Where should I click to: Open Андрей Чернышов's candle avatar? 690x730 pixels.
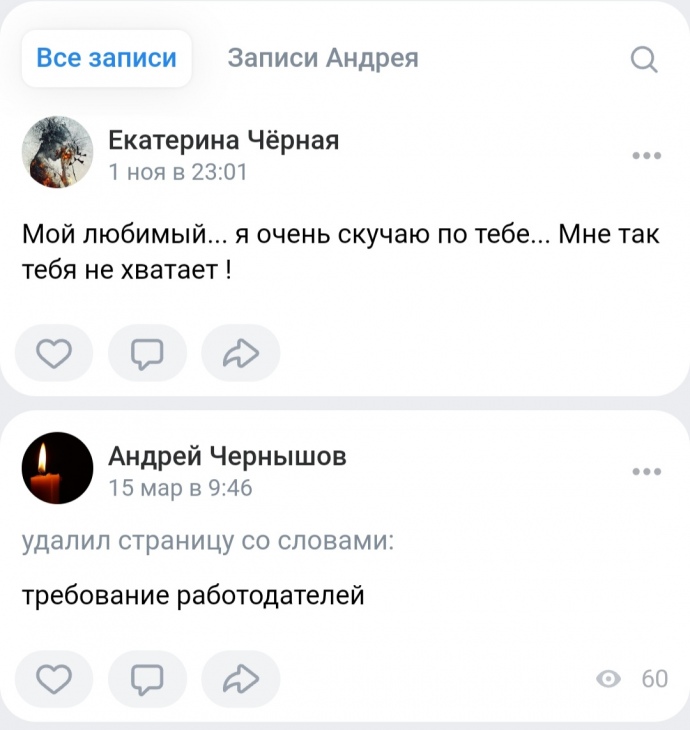[x=57, y=468]
